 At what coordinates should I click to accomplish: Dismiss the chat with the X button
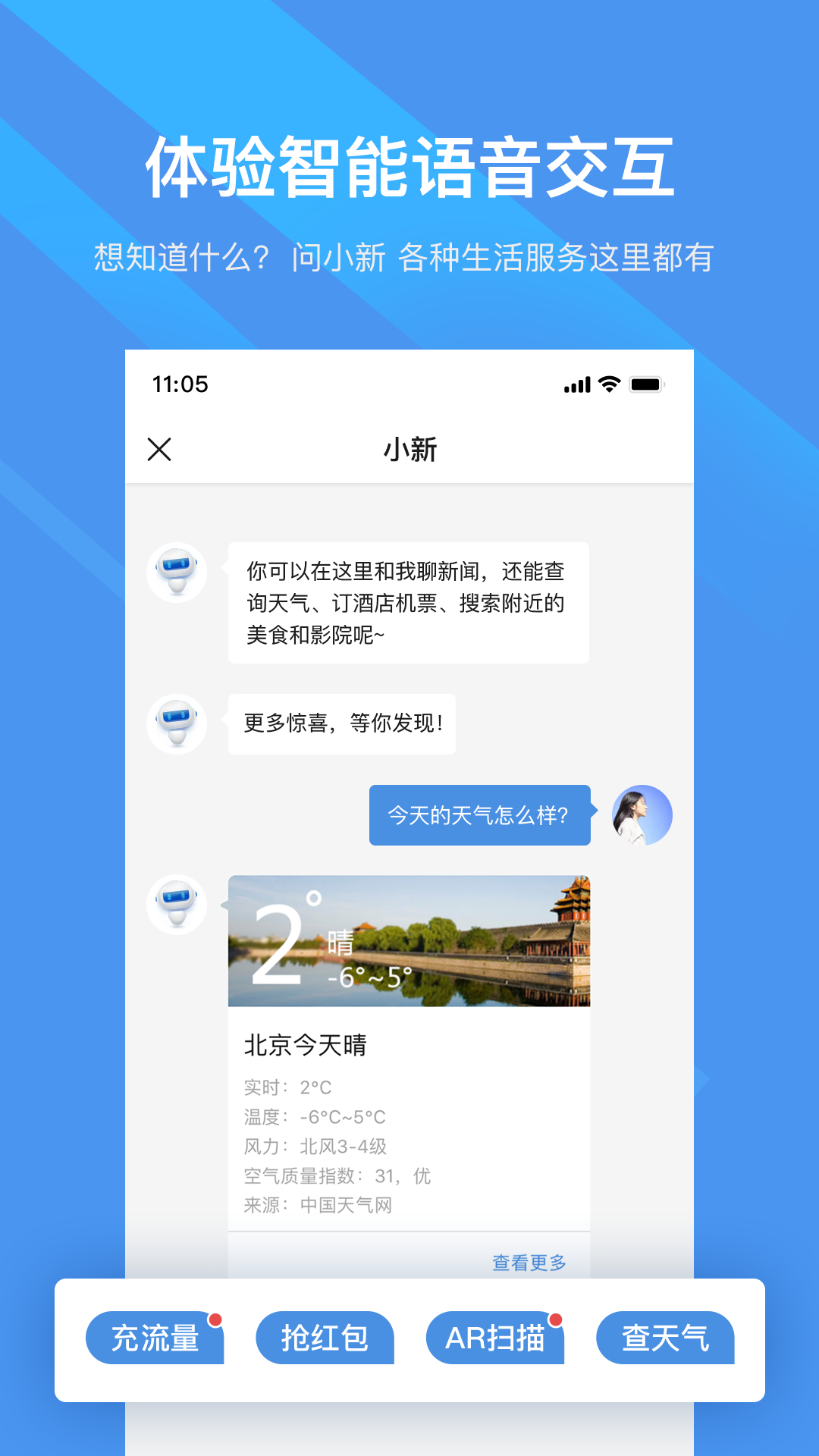[160, 450]
